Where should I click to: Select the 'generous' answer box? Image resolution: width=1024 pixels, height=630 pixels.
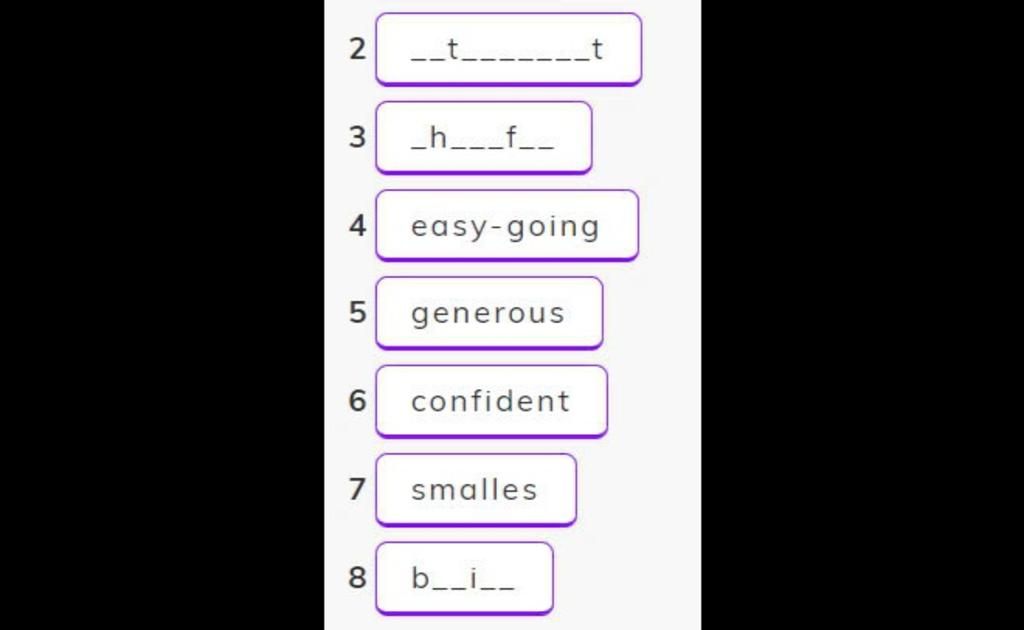[x=489, y=313]
